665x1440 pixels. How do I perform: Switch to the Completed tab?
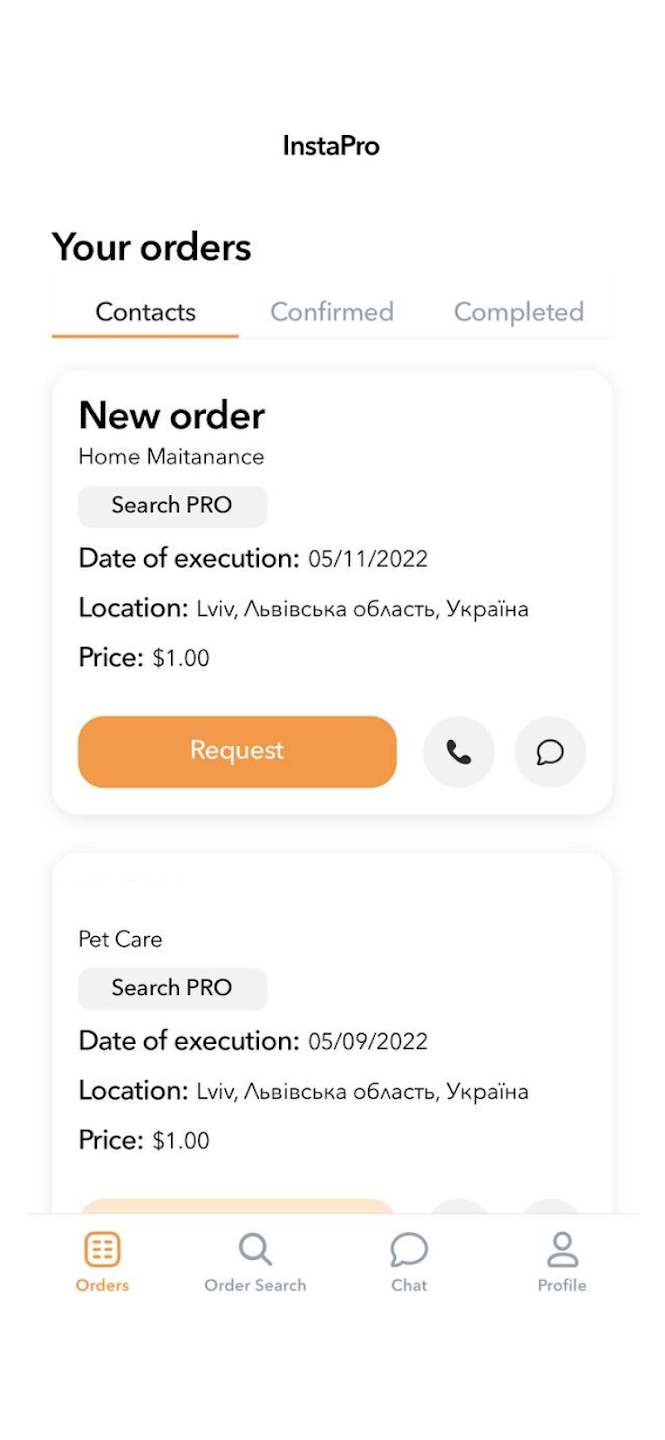pos(518,312)
